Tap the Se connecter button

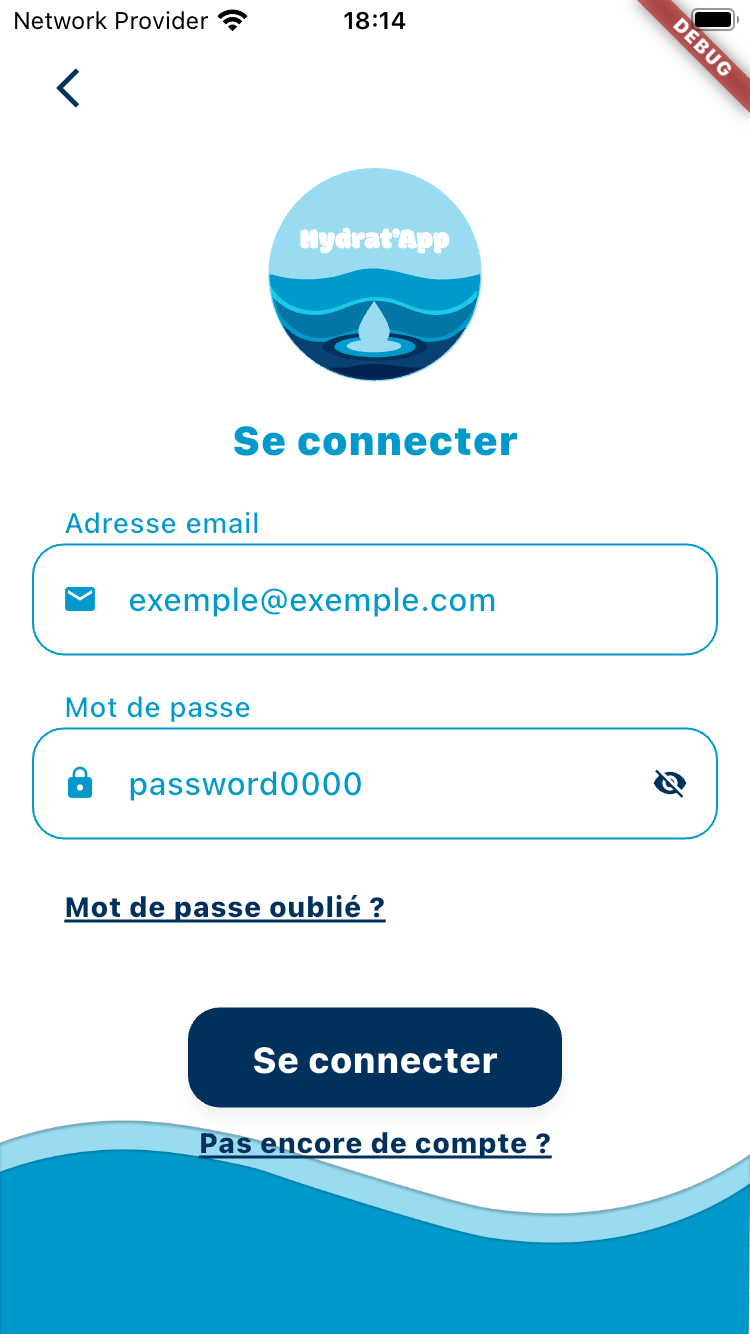pos(375,1058)
